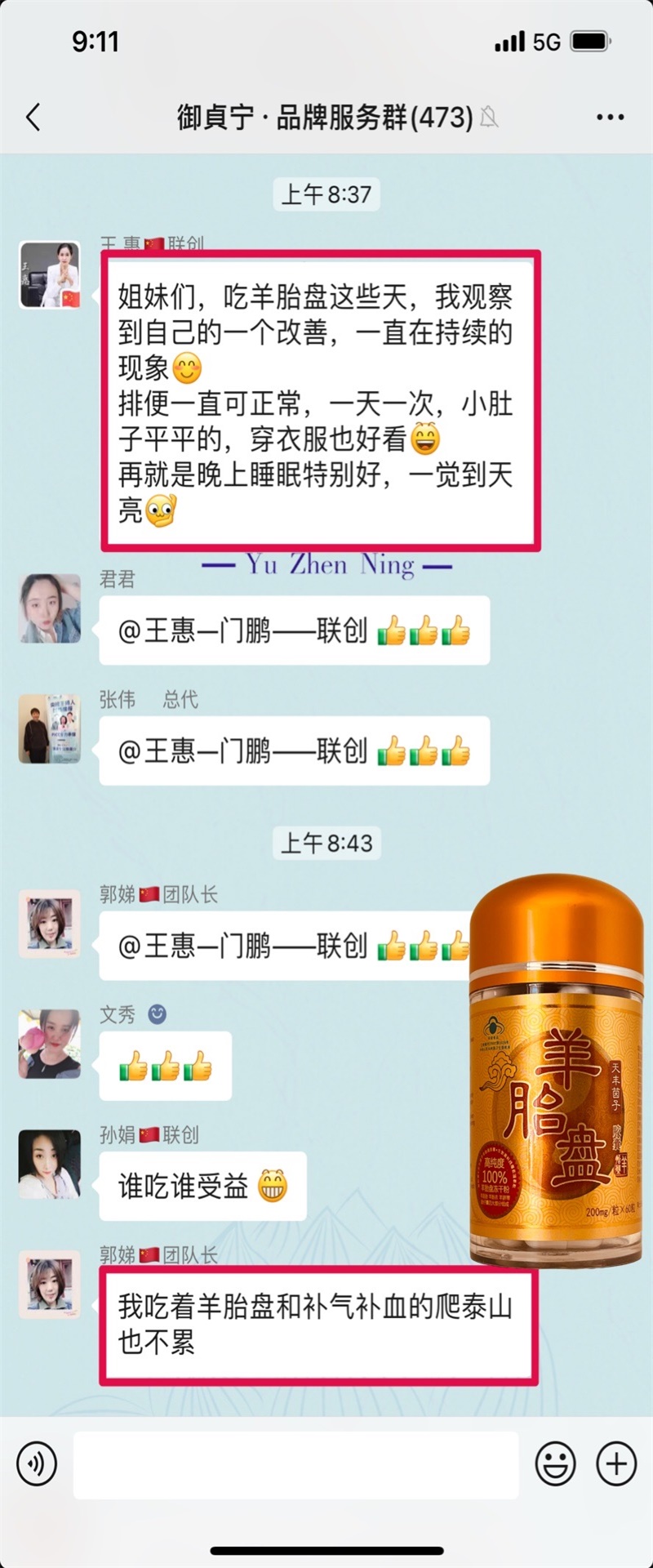Image resolution: width=653 pixels, height=1568 pixels.
Task: Open 君君's profile avatar
Action: (50, 608)
